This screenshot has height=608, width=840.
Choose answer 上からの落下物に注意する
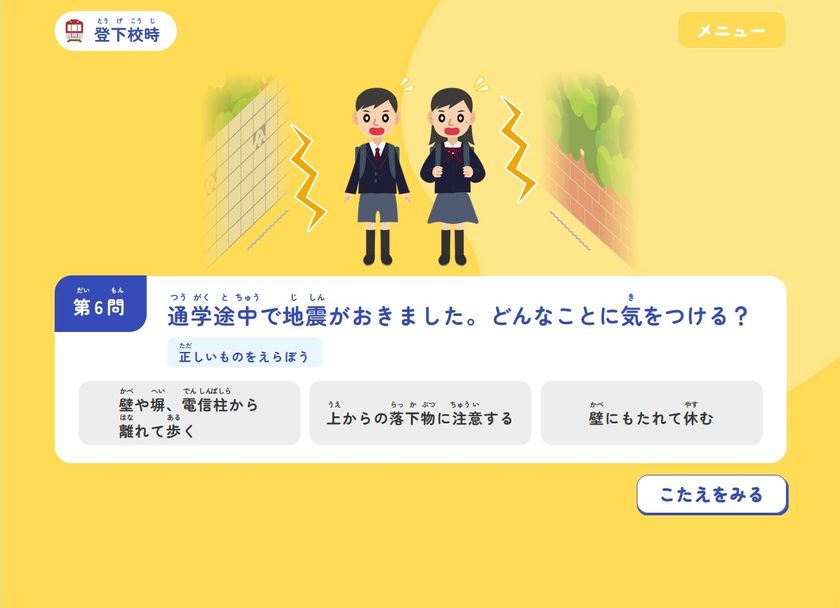(420, 413)
